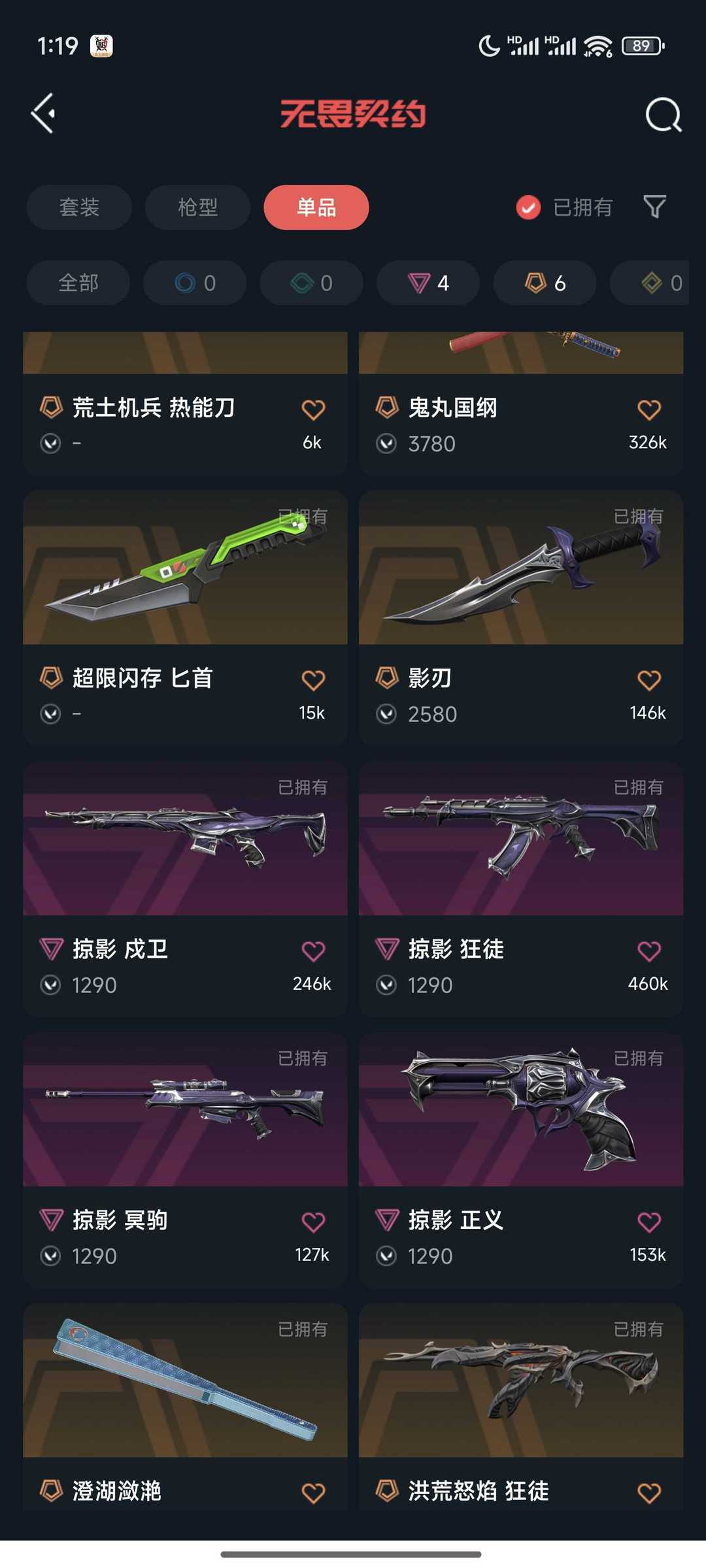Go back using the top-left arrow
Screen dimensions: 706x1568
click(x=43, y=114)
